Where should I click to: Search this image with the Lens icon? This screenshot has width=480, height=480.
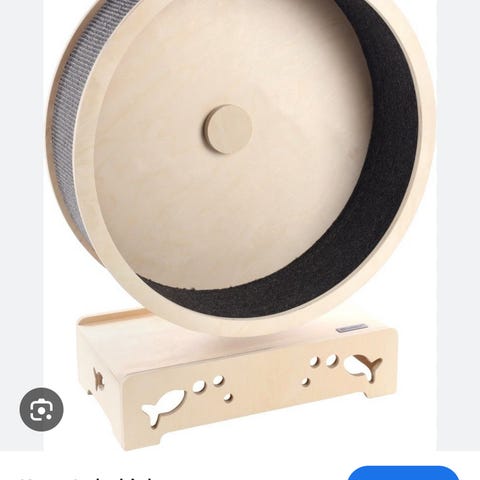coord(41,409)
